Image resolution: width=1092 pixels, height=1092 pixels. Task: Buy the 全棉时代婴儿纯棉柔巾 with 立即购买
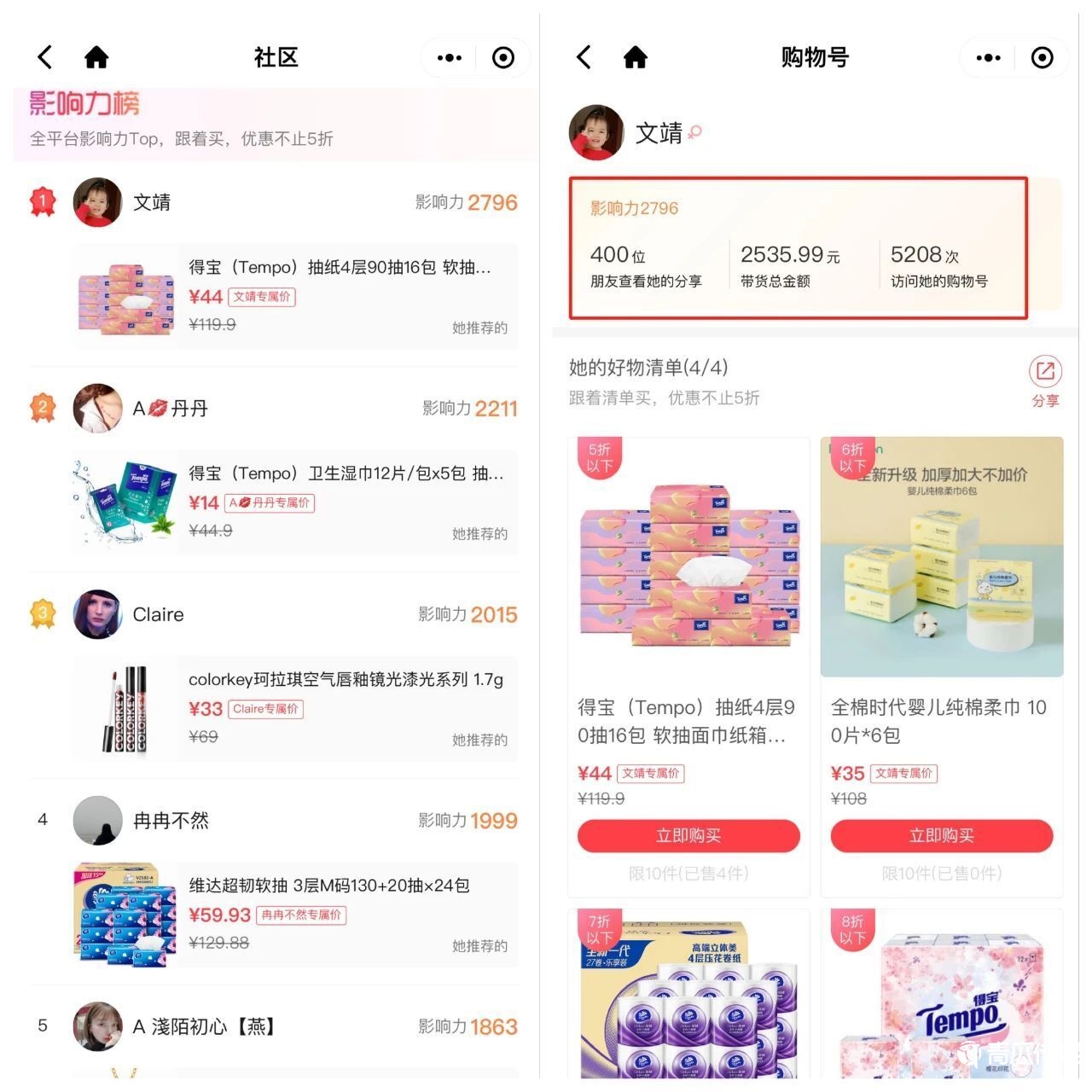[x=941, y=836]
